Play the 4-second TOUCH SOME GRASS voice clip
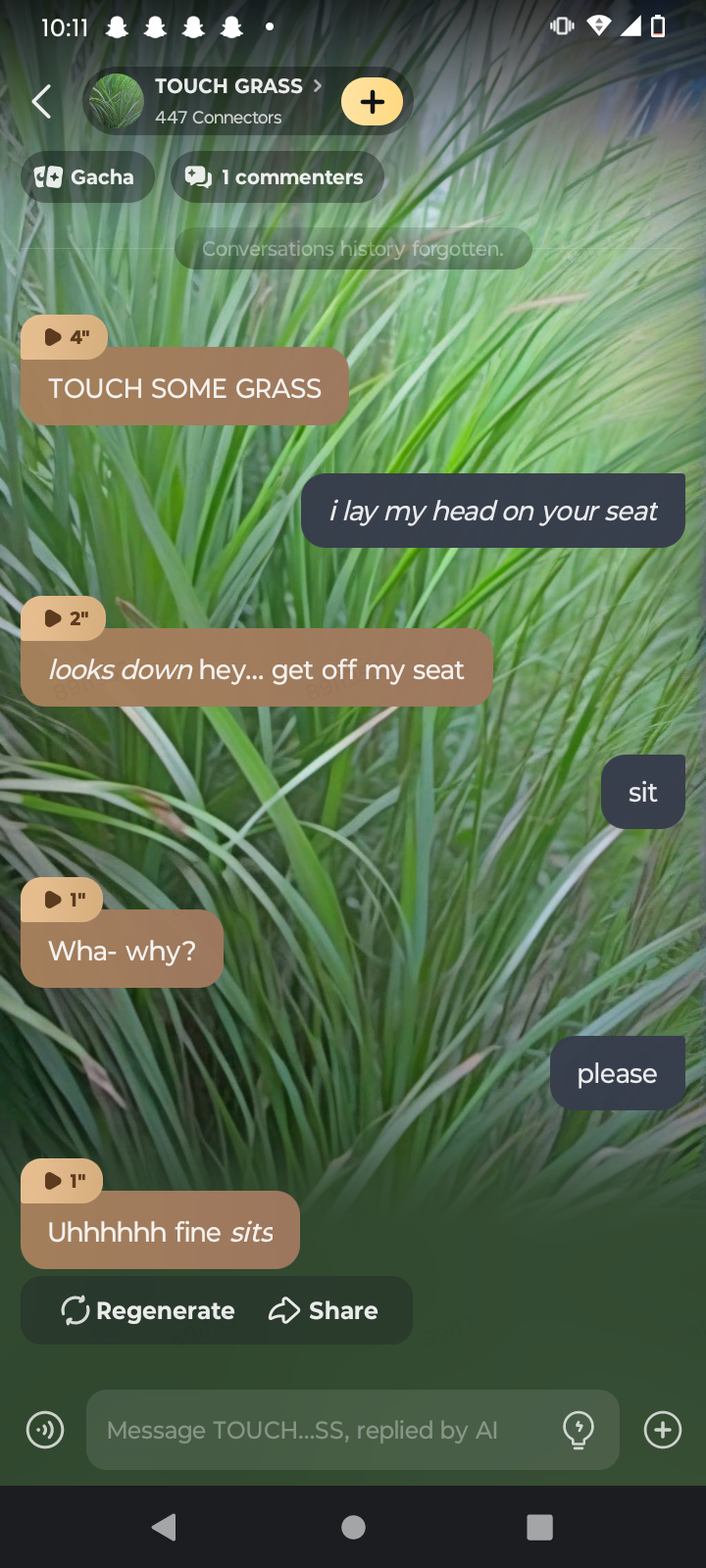The width and height of the screenshot is (706, 1568). 64,337
